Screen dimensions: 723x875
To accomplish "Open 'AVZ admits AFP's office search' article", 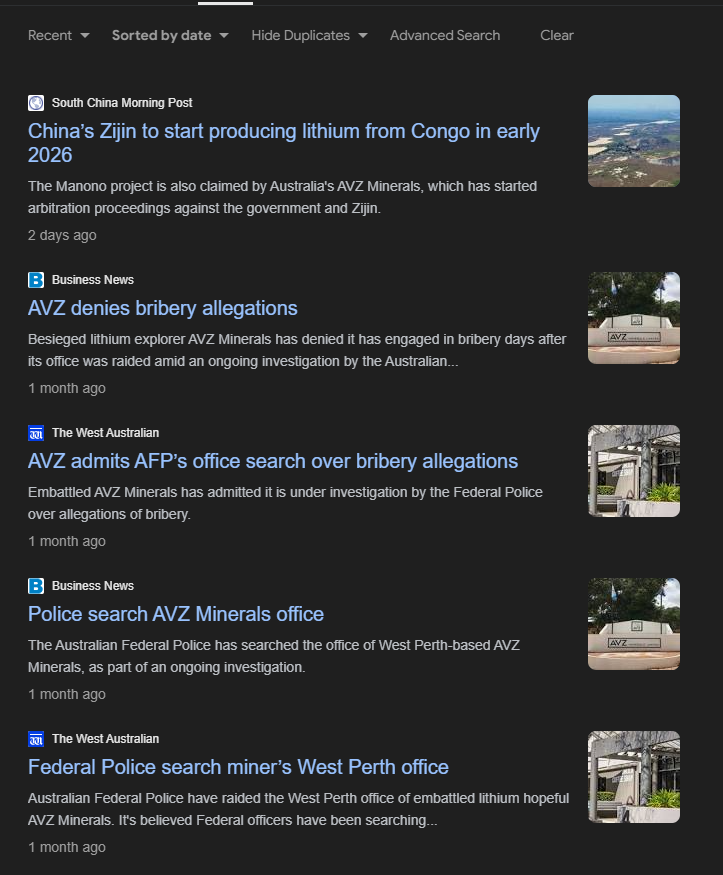I will (273, 461).
